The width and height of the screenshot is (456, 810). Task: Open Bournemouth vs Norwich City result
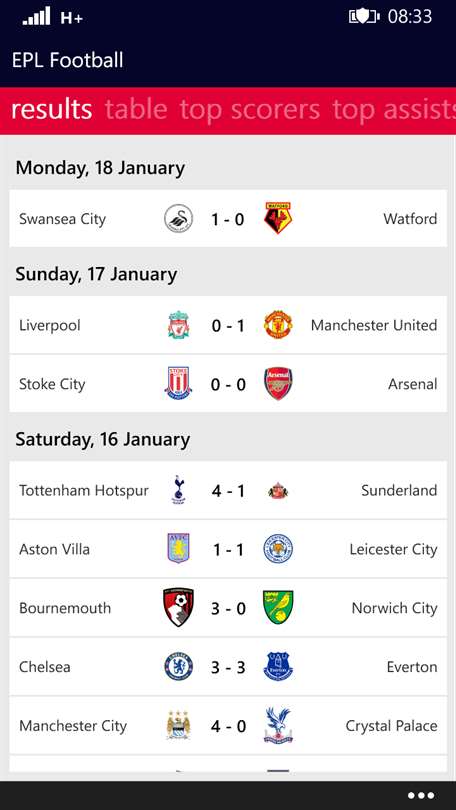click(x=228, y=608)
